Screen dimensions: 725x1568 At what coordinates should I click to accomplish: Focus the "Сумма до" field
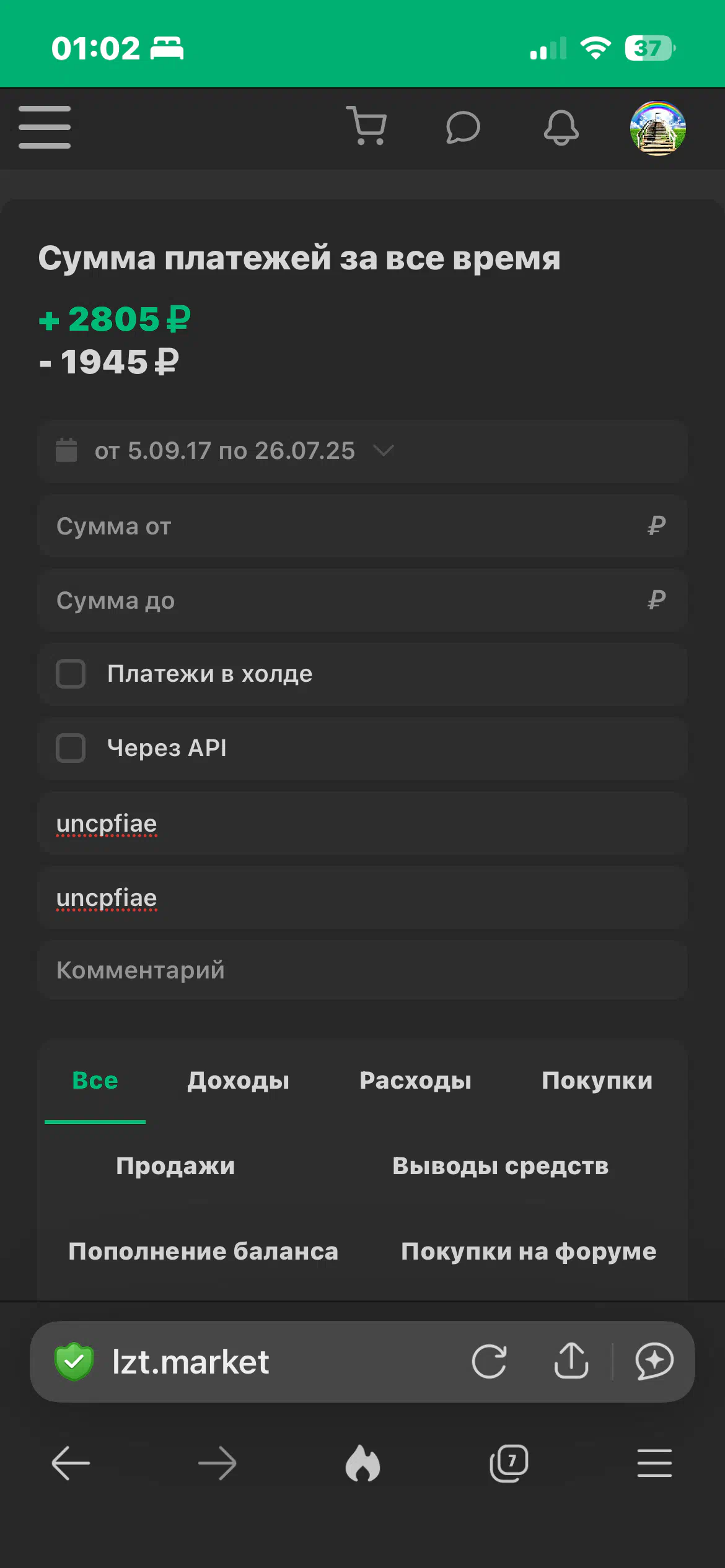(362, 600)
